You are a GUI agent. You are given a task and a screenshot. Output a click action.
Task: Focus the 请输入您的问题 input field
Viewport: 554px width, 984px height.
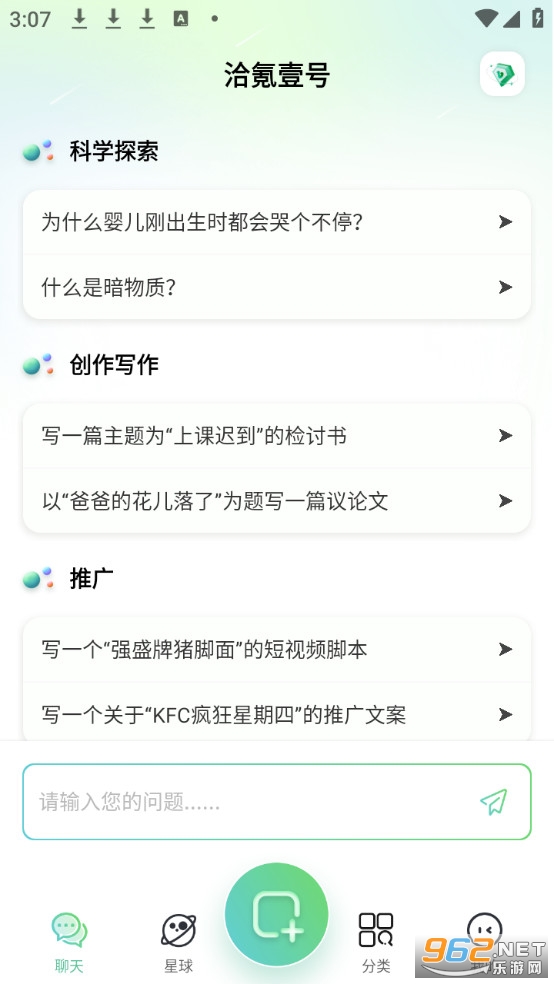(251, 801)
